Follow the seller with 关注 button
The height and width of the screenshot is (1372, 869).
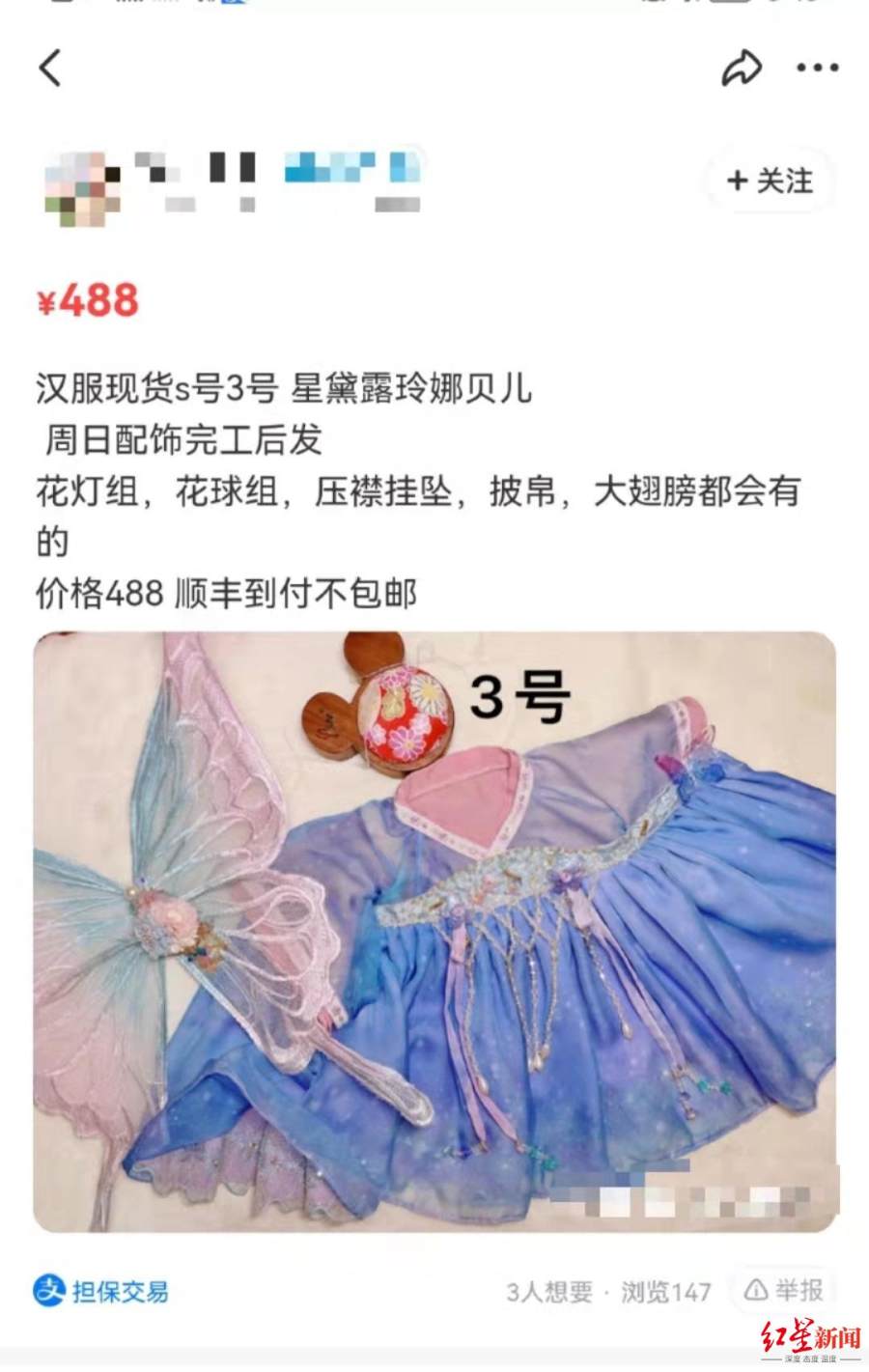[x=770, y=182]
